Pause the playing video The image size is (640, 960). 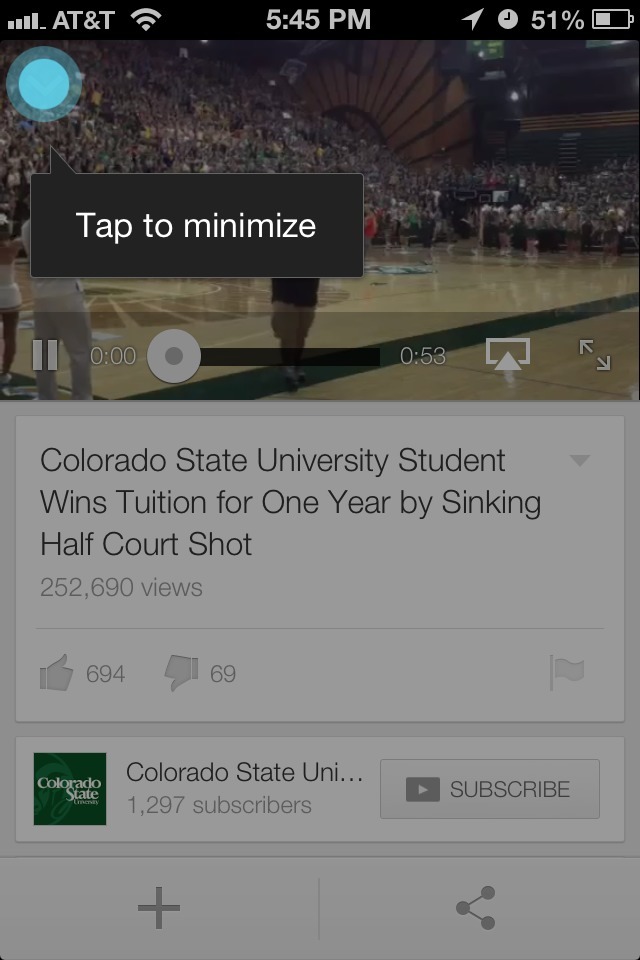[x=45, y=355]
